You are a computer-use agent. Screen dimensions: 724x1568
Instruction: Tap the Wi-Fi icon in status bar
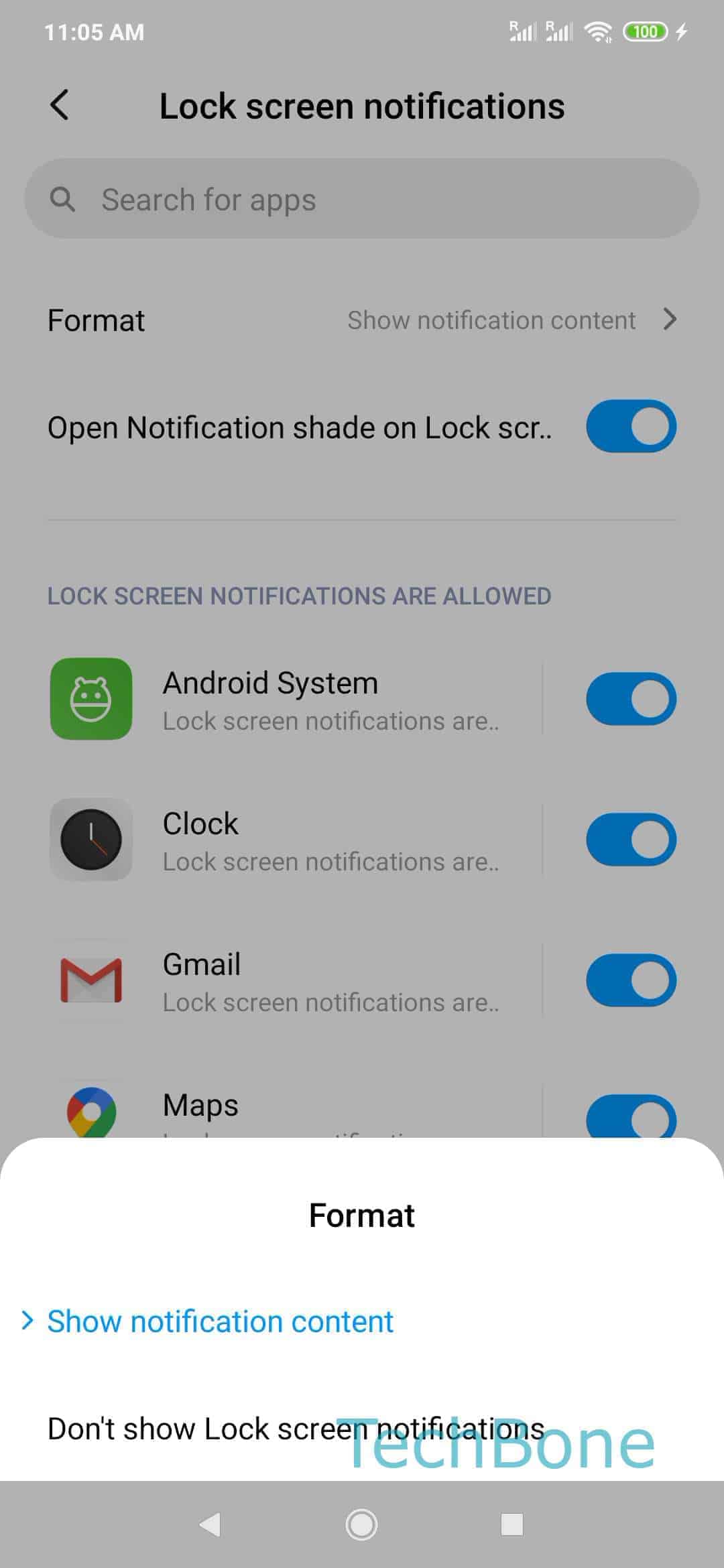coord(599,31)
